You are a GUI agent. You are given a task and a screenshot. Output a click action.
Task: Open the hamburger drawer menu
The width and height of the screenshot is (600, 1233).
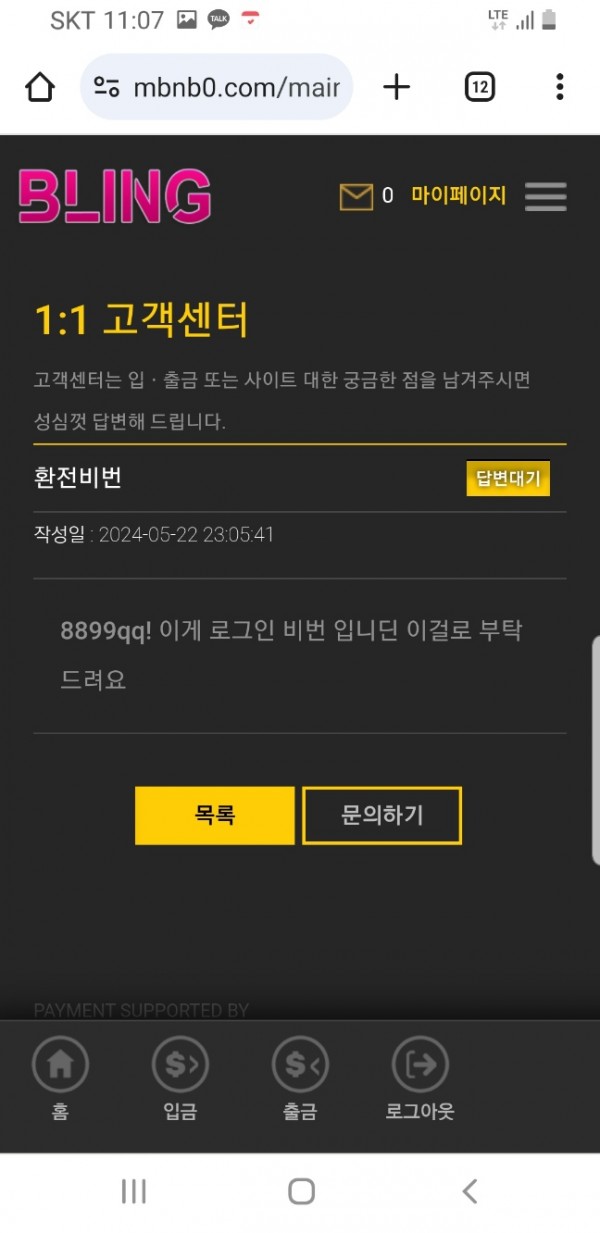pyautogui.click(x=545, y=196)
